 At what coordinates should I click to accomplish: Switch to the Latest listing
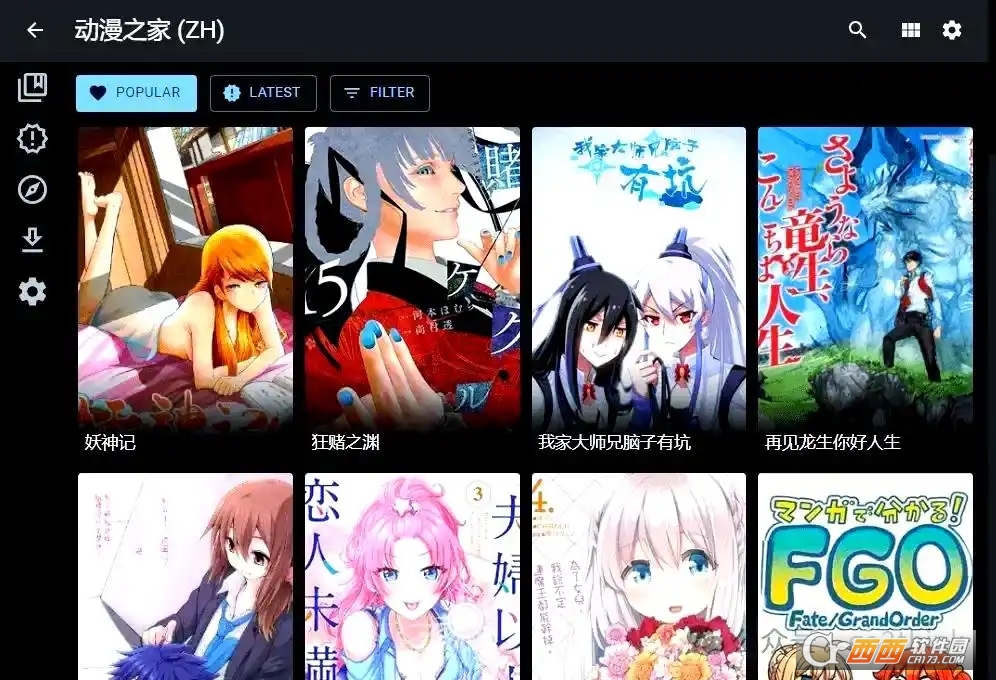[x=263, y=93]
